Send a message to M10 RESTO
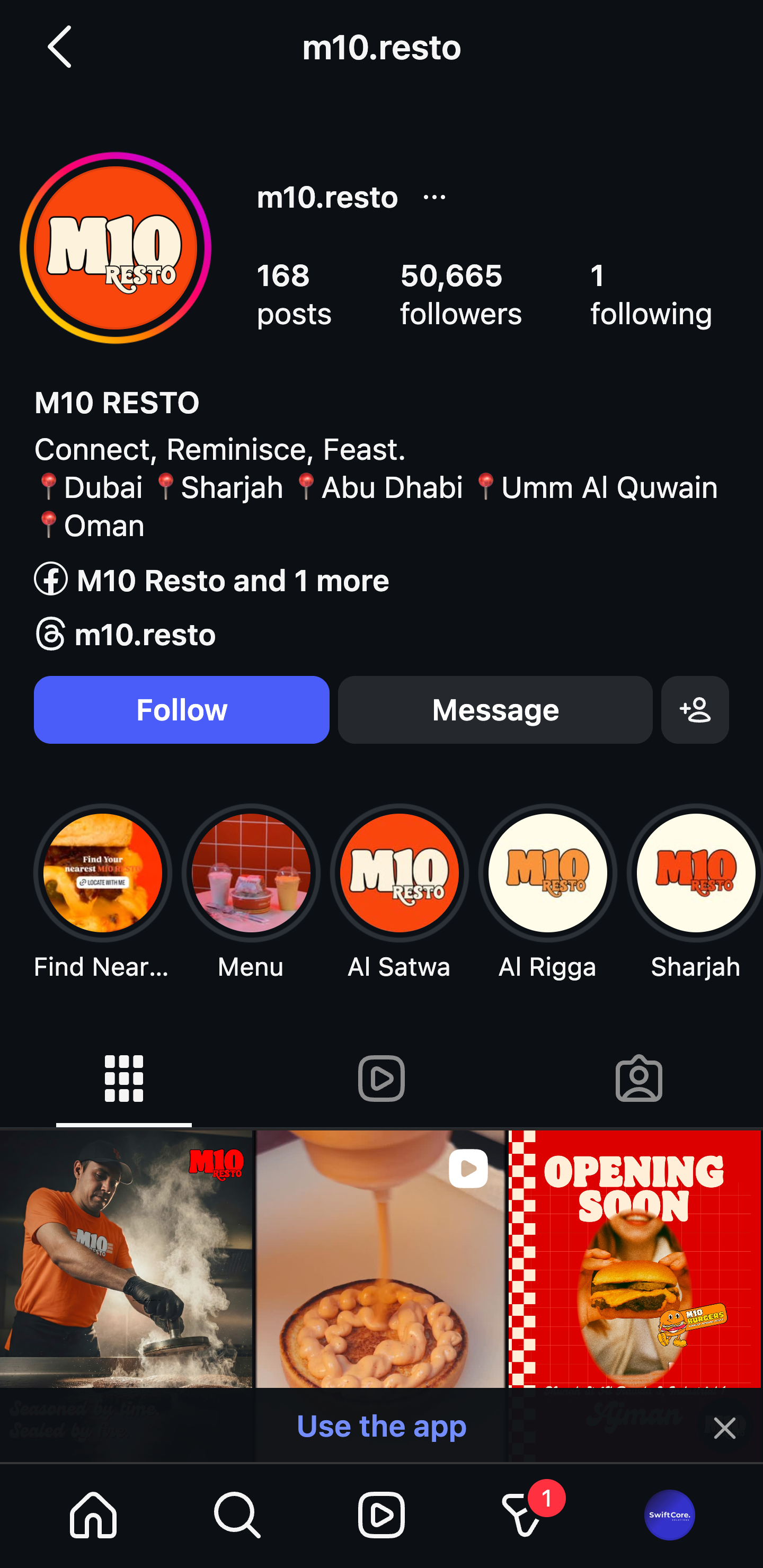 (x=494, y=709)
